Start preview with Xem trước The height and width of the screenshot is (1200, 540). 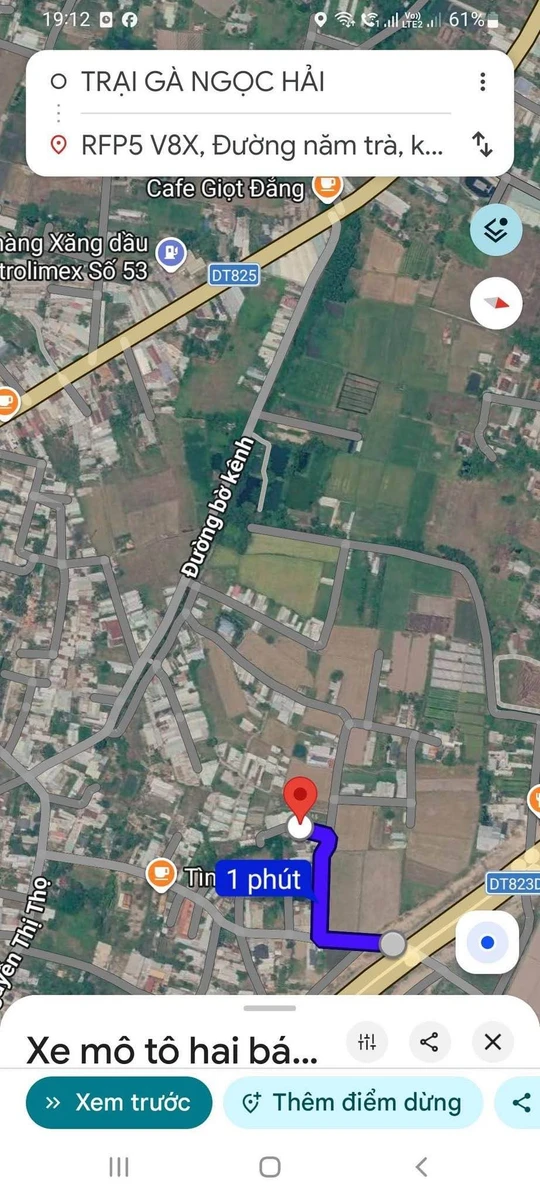[x=119, y=1103]
